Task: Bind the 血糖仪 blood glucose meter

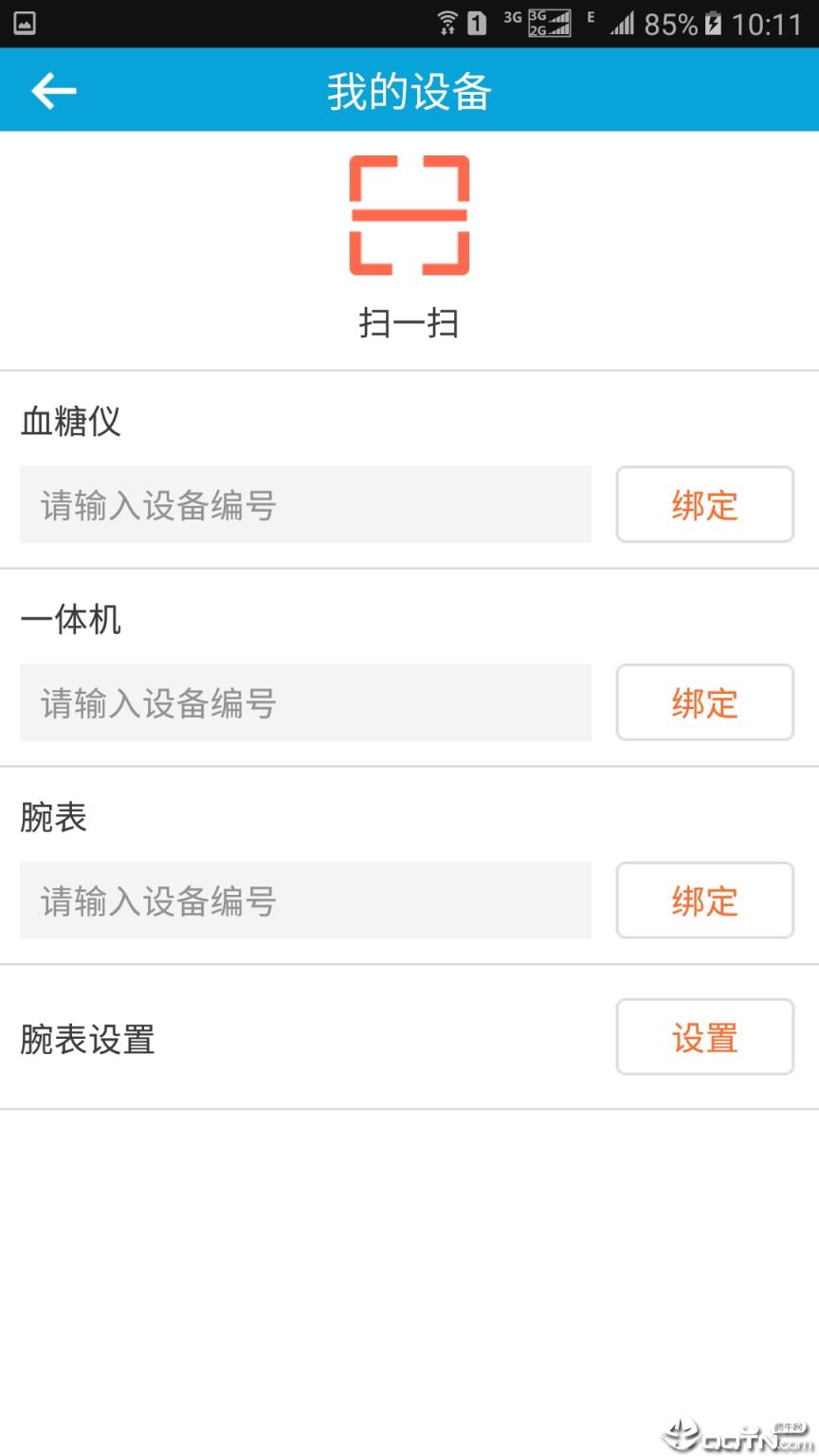Action: (x=705, y=505)
